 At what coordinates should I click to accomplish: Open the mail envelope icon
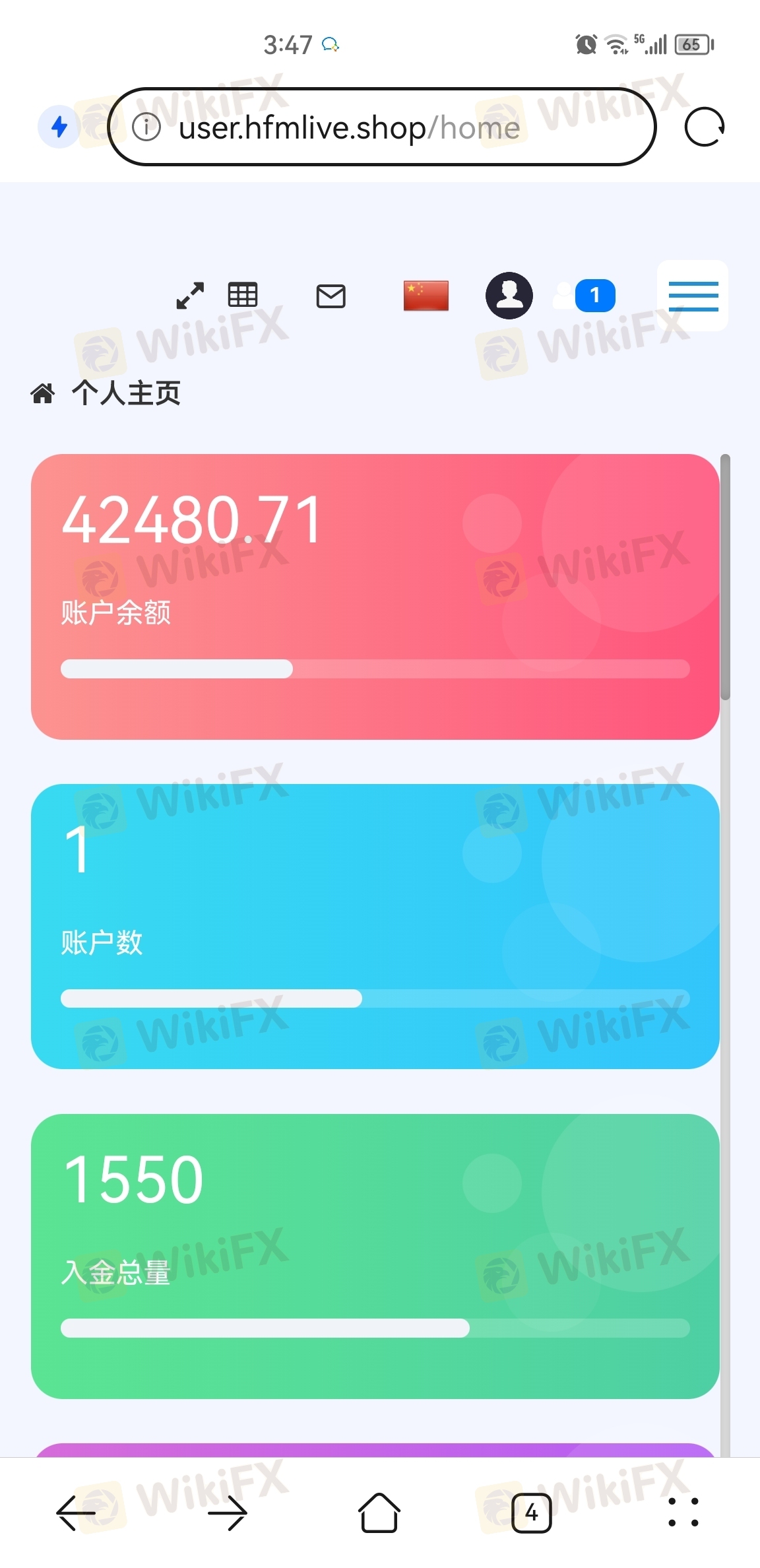point(331,296)
